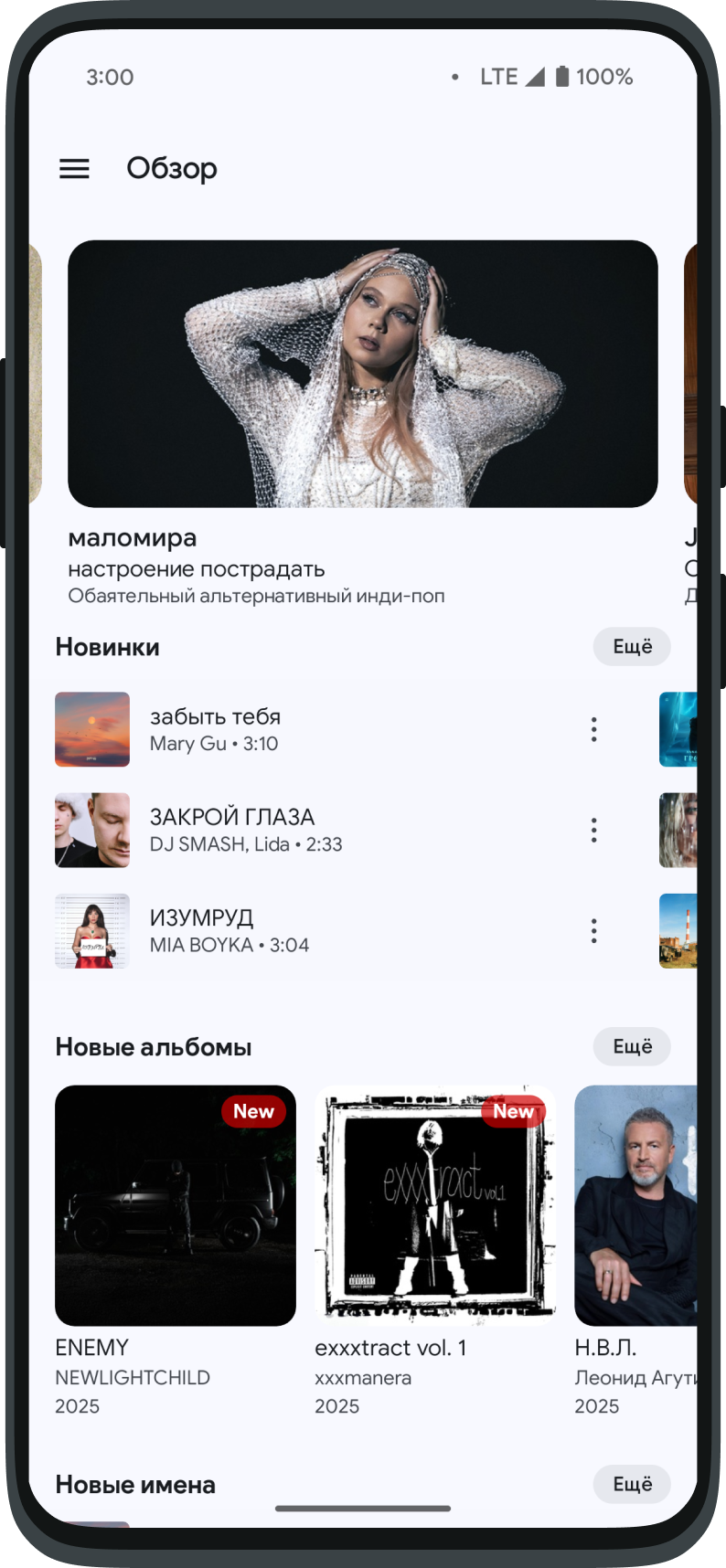
Task: Open options for ИЗУМРУД
Action: point(593,930)
